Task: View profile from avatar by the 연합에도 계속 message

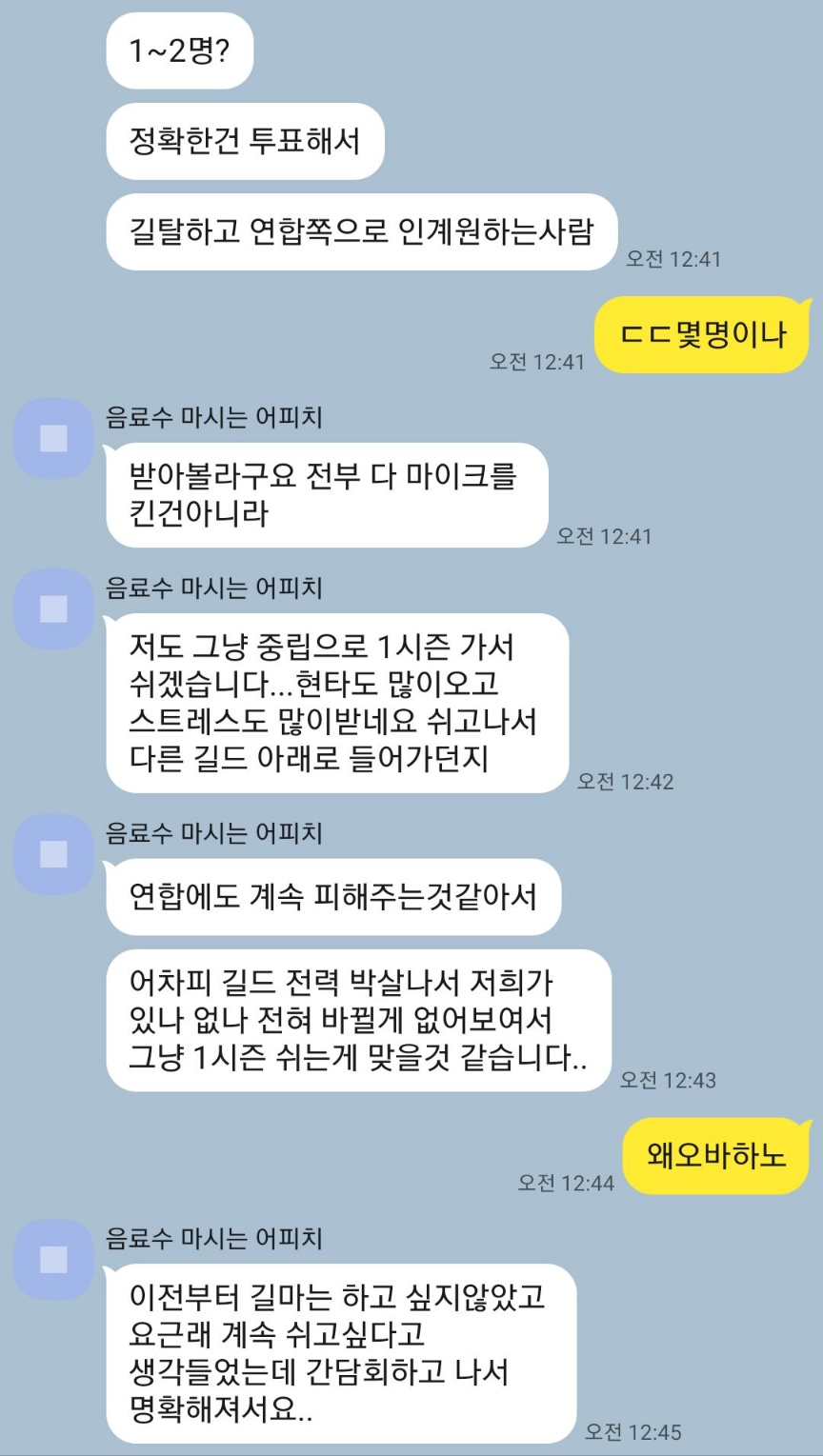Action: coord(53,854)
